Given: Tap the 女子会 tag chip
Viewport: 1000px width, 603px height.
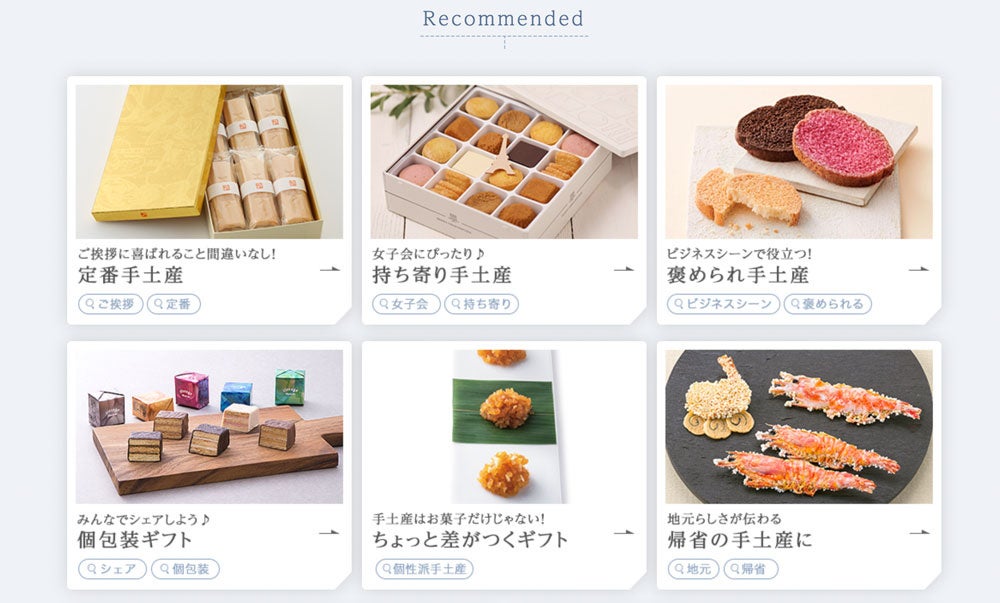Looking at the screenshot, I should pyautogui.click(x=406, y=304).
